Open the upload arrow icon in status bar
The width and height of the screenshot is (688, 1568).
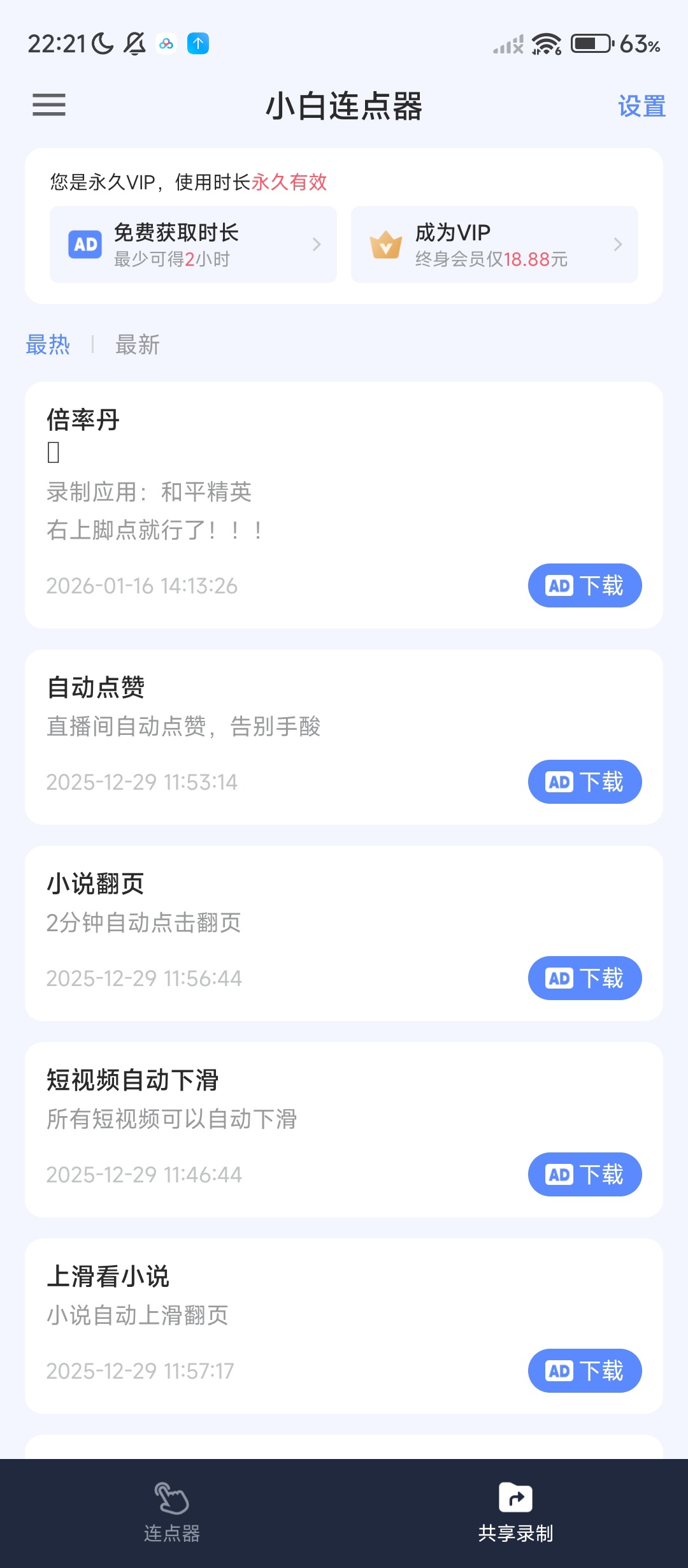pyautogui.click(x=199, y=42)
